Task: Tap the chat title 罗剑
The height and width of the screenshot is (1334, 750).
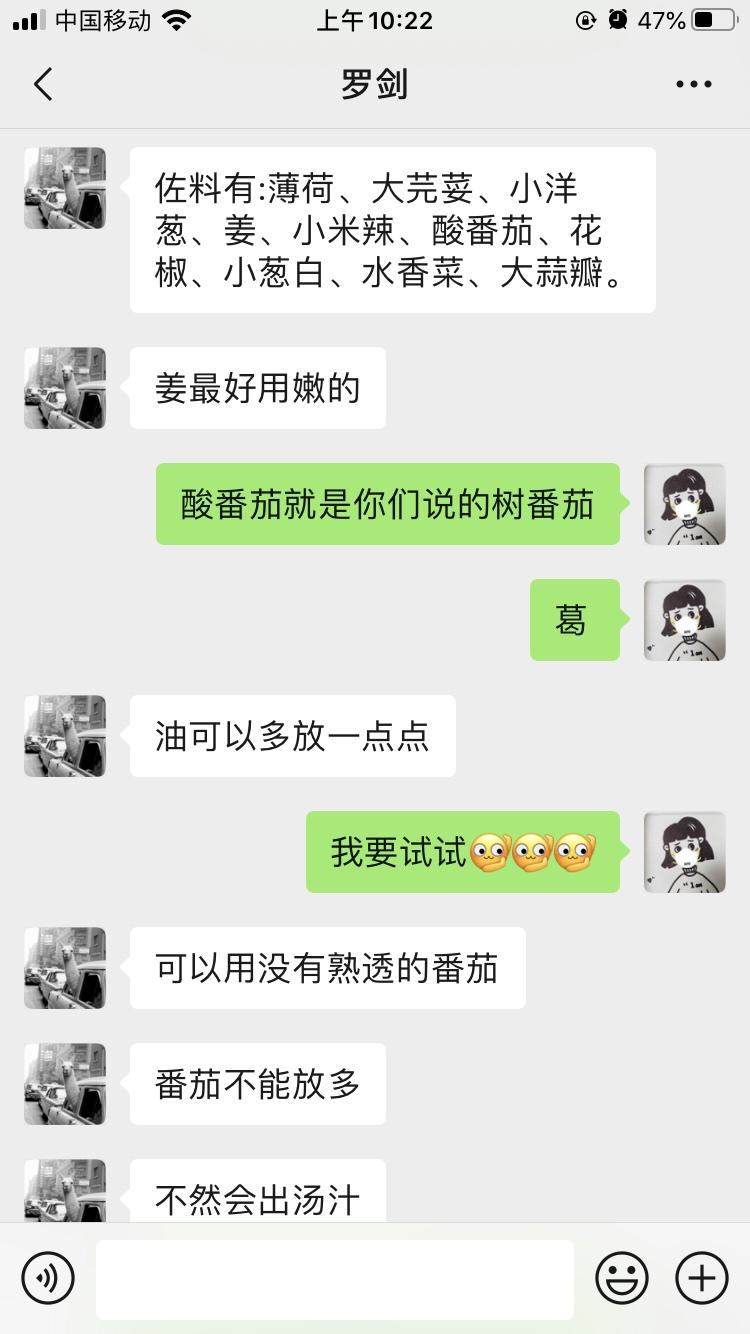Action: click(x=375, y=84)
